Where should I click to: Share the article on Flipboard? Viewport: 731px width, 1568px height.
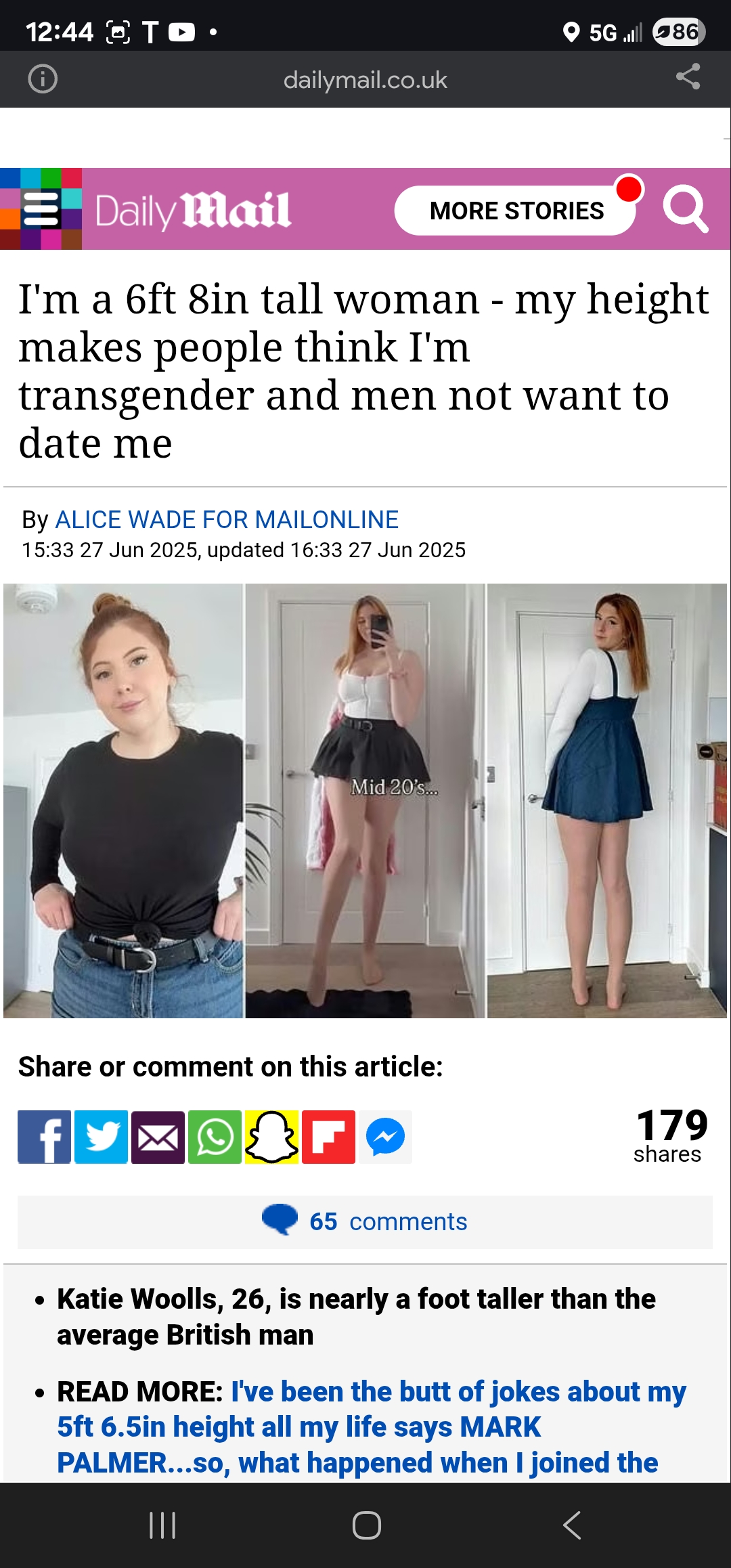[x=328, y=1137]
